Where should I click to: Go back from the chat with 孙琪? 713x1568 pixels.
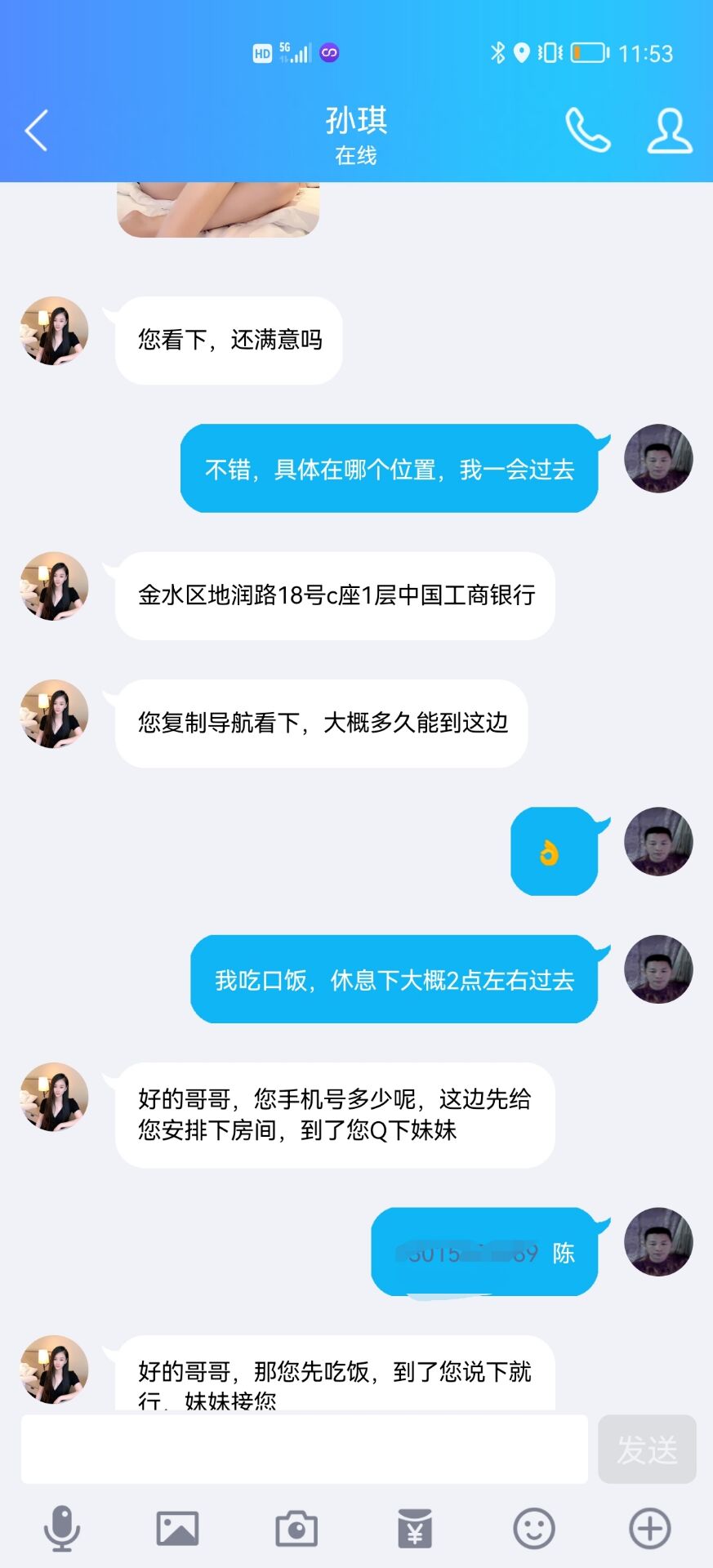click(36, 131)
